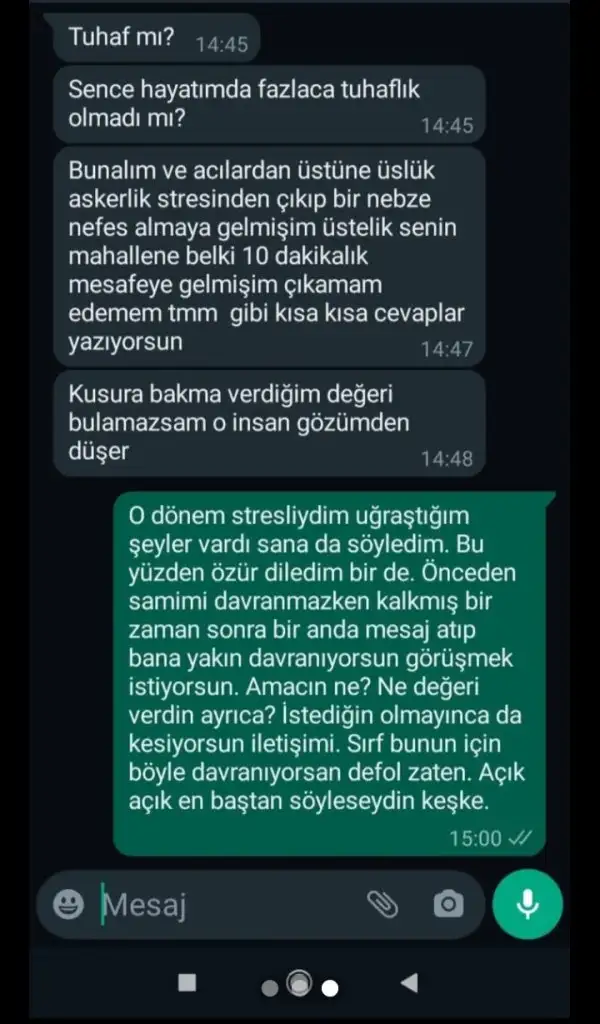
Task: Open the emoji picker
Action: tap(68, 905)
